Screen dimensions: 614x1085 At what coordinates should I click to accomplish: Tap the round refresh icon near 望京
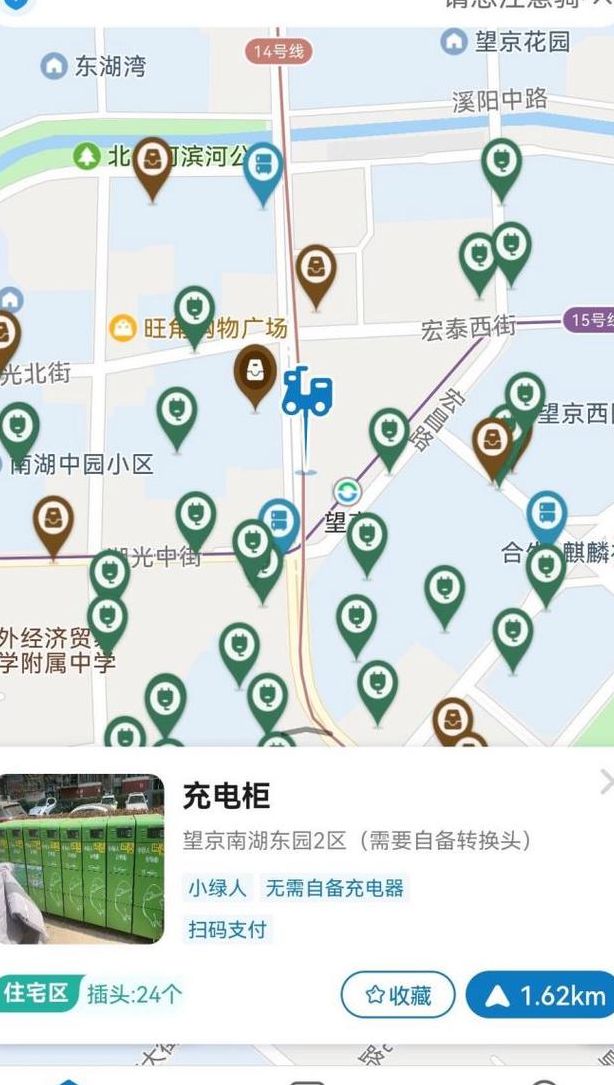(x=347, y=492)
